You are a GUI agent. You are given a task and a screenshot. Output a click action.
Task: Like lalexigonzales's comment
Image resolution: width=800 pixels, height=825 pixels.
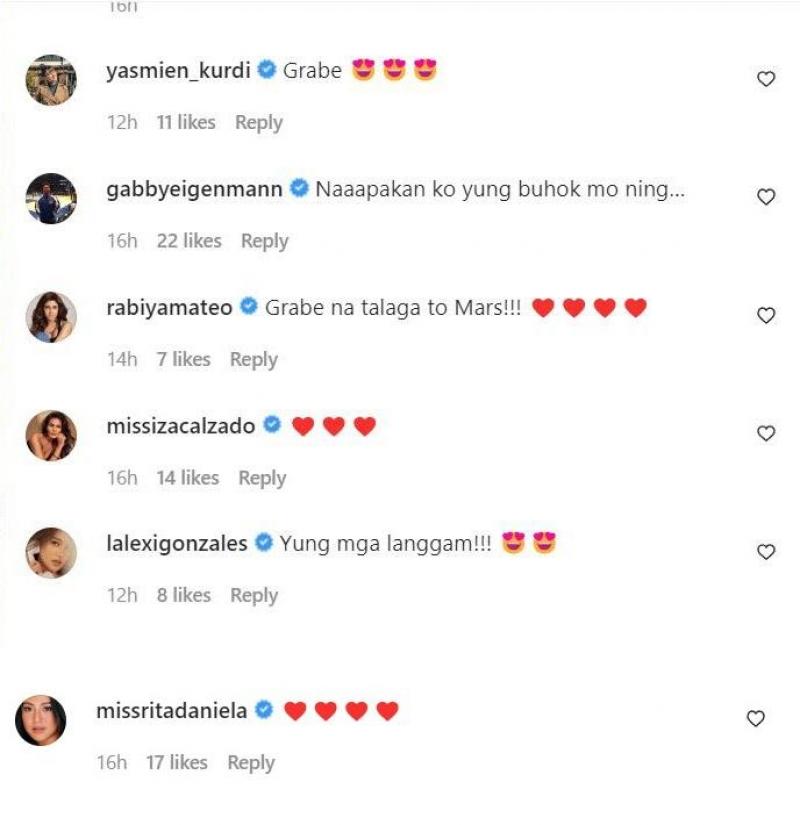(x=766, y=551)
